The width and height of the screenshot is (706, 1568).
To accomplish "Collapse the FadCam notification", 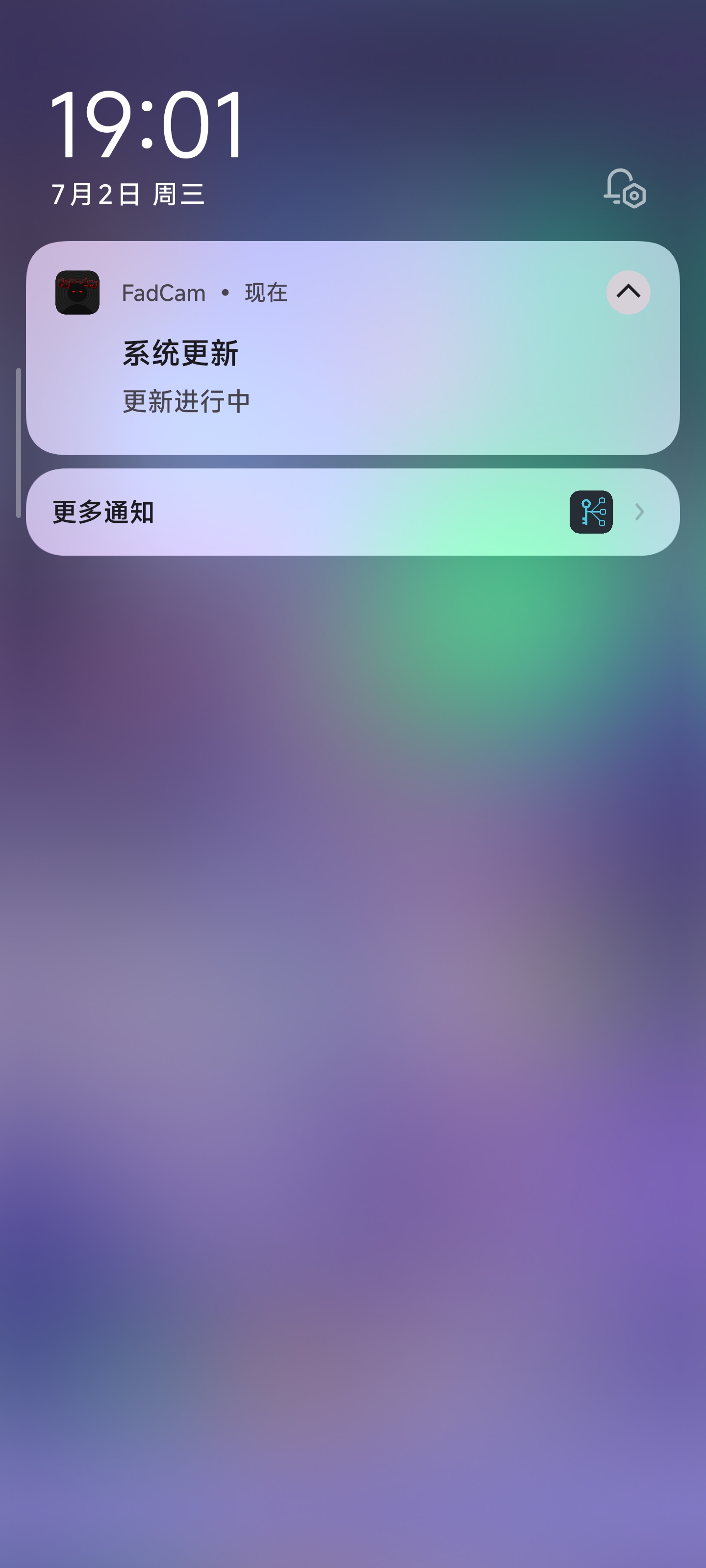I will point(628,293).
